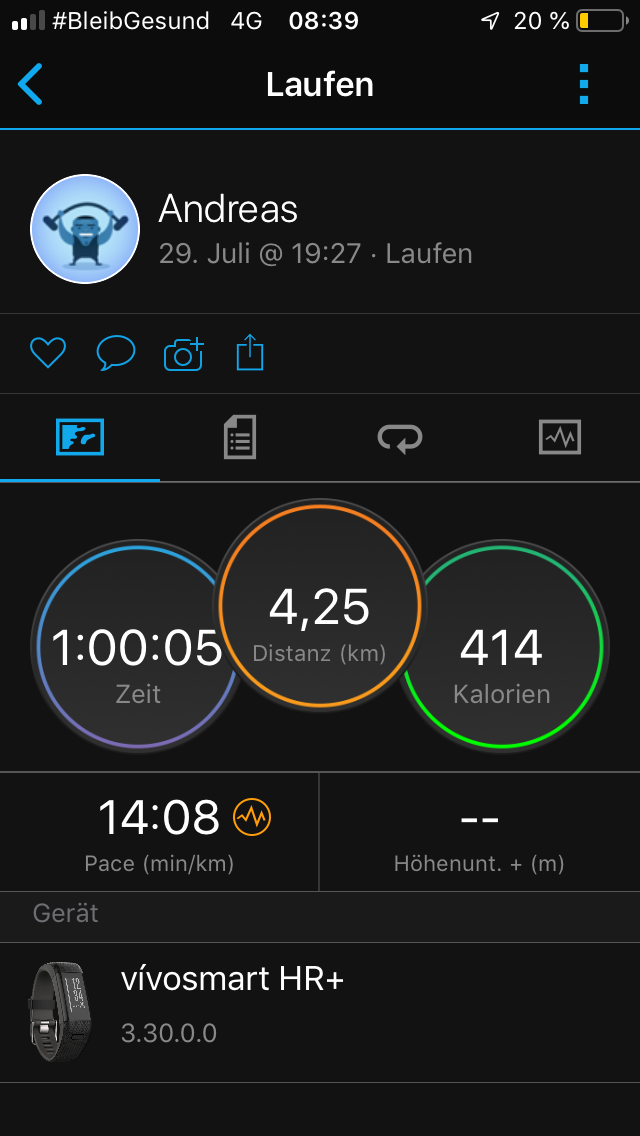The width and height of the screenshot is (640, 1136).
Task: Add a photo with the camera icon
Action: click(183, 353)
